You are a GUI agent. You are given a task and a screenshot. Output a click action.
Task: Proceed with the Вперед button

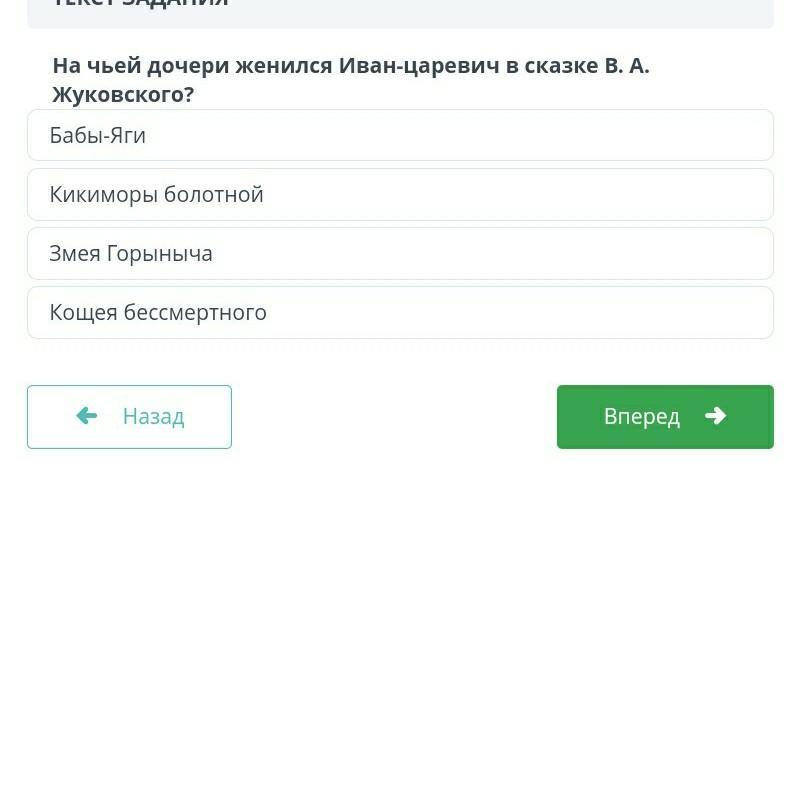pos(665,416)
